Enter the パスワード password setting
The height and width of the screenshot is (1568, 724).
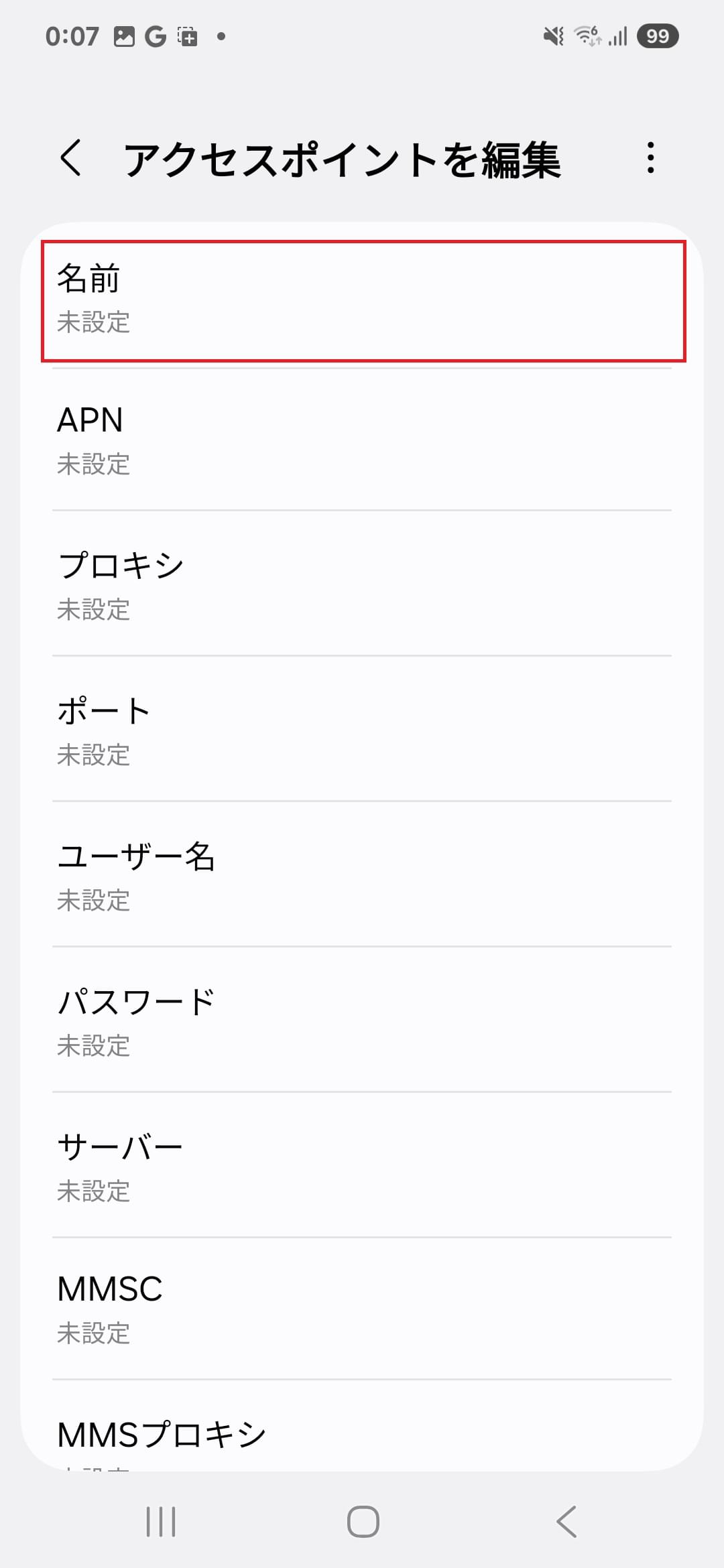point(362,1022)
